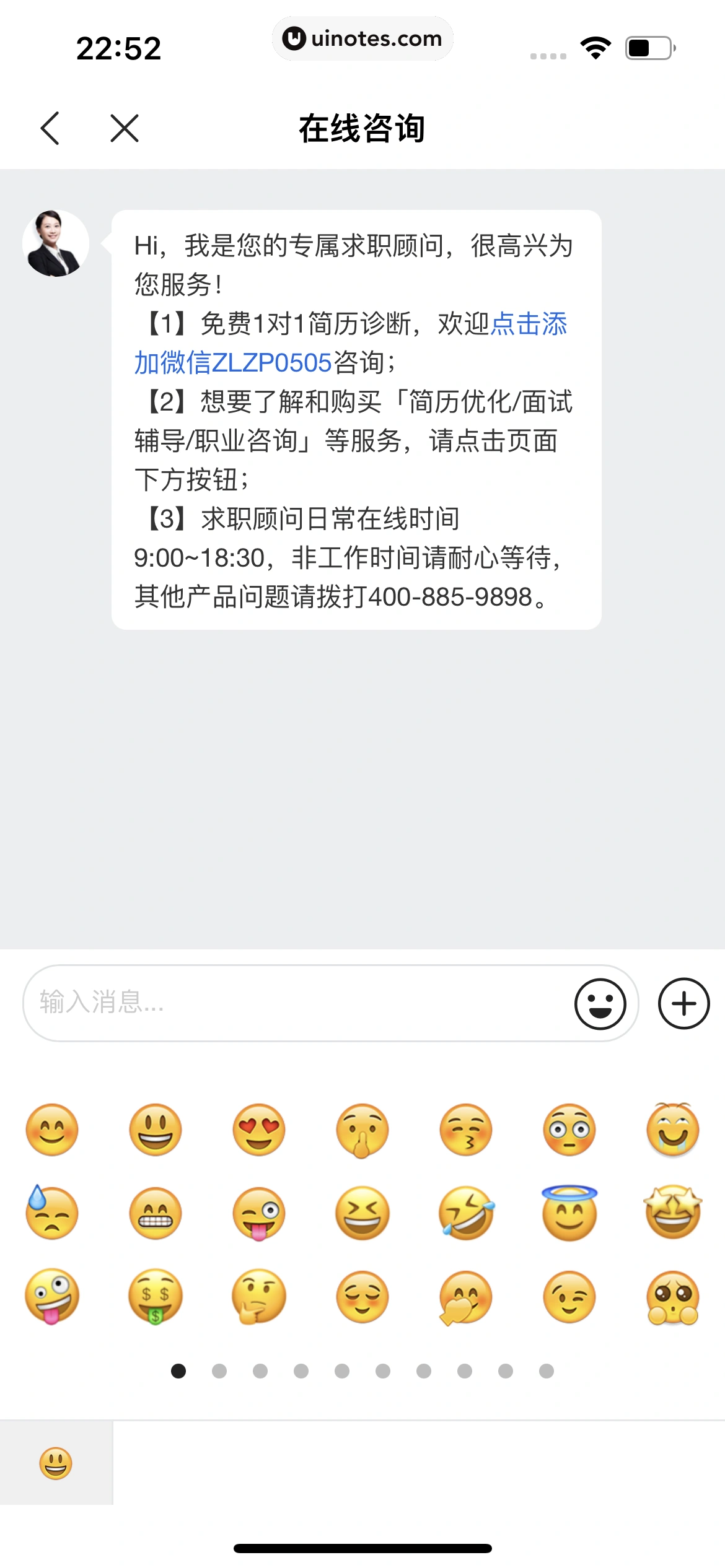
Task: Select the star-struck emoji
Action: pyautogui.click(x=672, y=1213)
